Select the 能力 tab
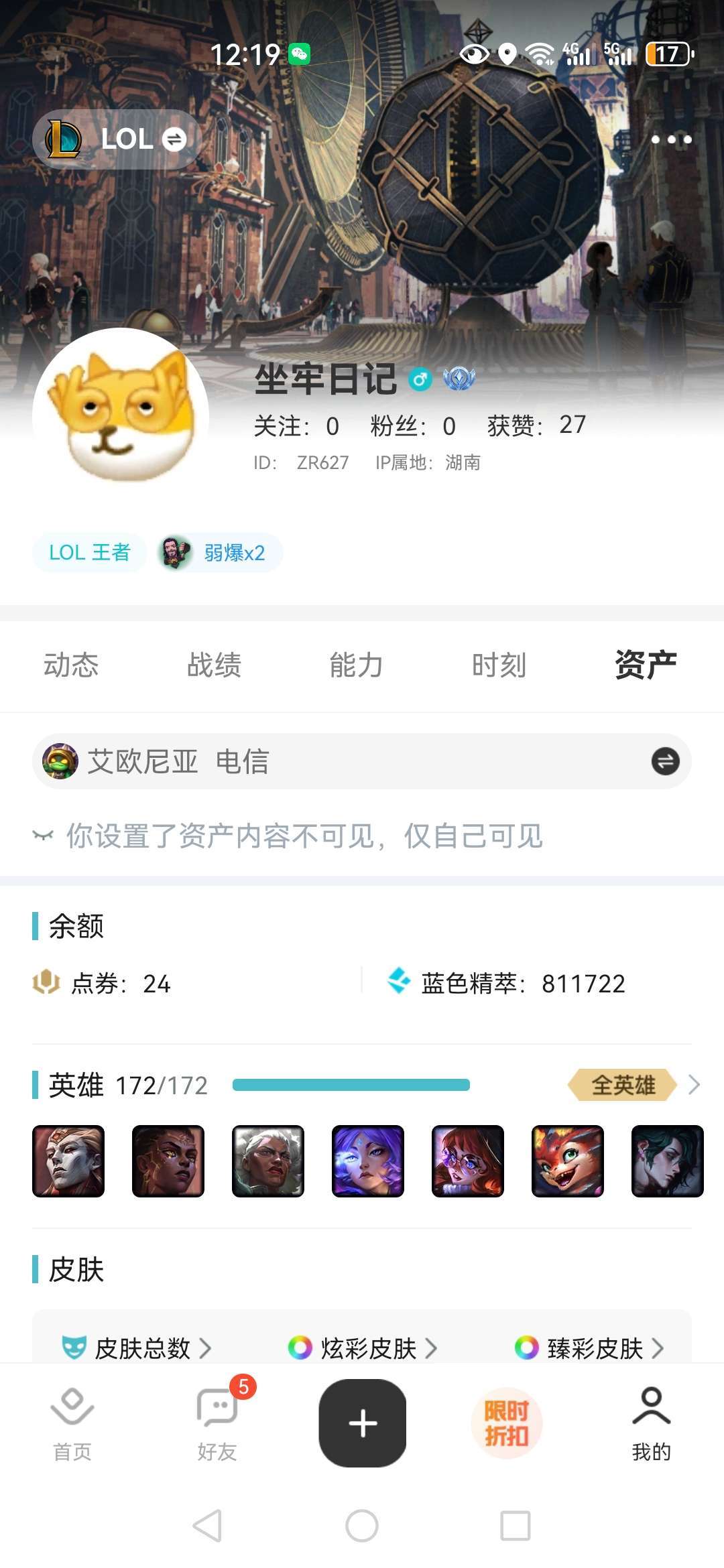This screenshot has height=1568, width=724. click(356, 665)
